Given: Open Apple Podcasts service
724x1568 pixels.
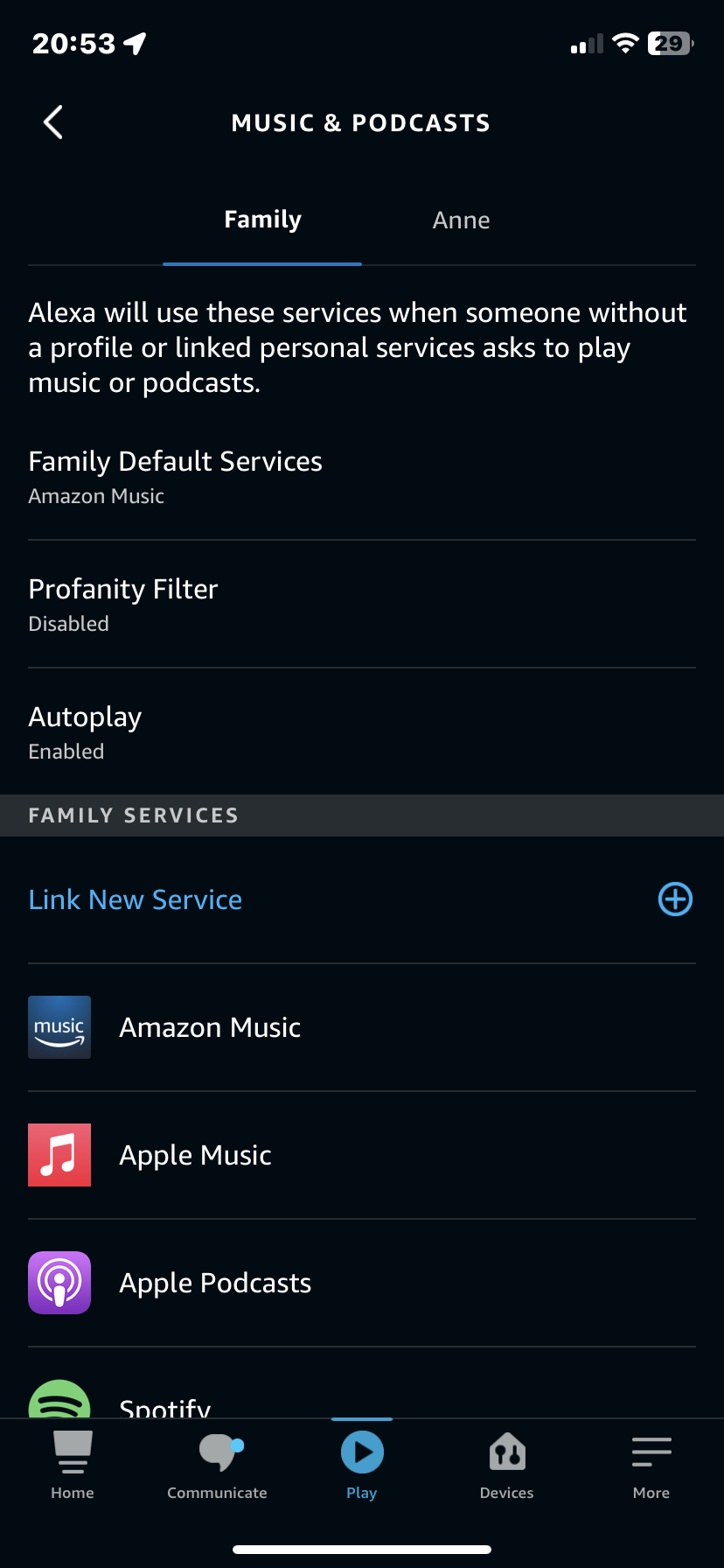Looking at the screenshot, I should coord(362,1283).
